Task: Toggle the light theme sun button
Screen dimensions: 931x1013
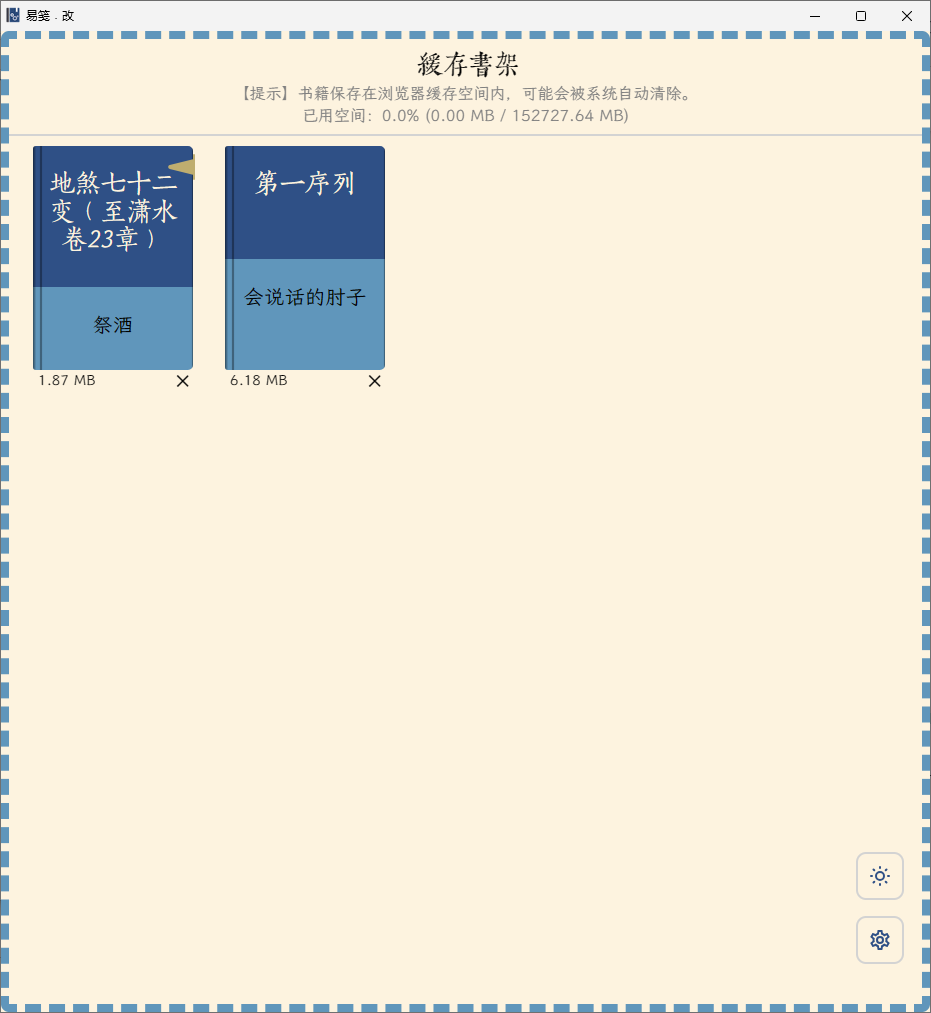Action: click(x=880, y=876)
